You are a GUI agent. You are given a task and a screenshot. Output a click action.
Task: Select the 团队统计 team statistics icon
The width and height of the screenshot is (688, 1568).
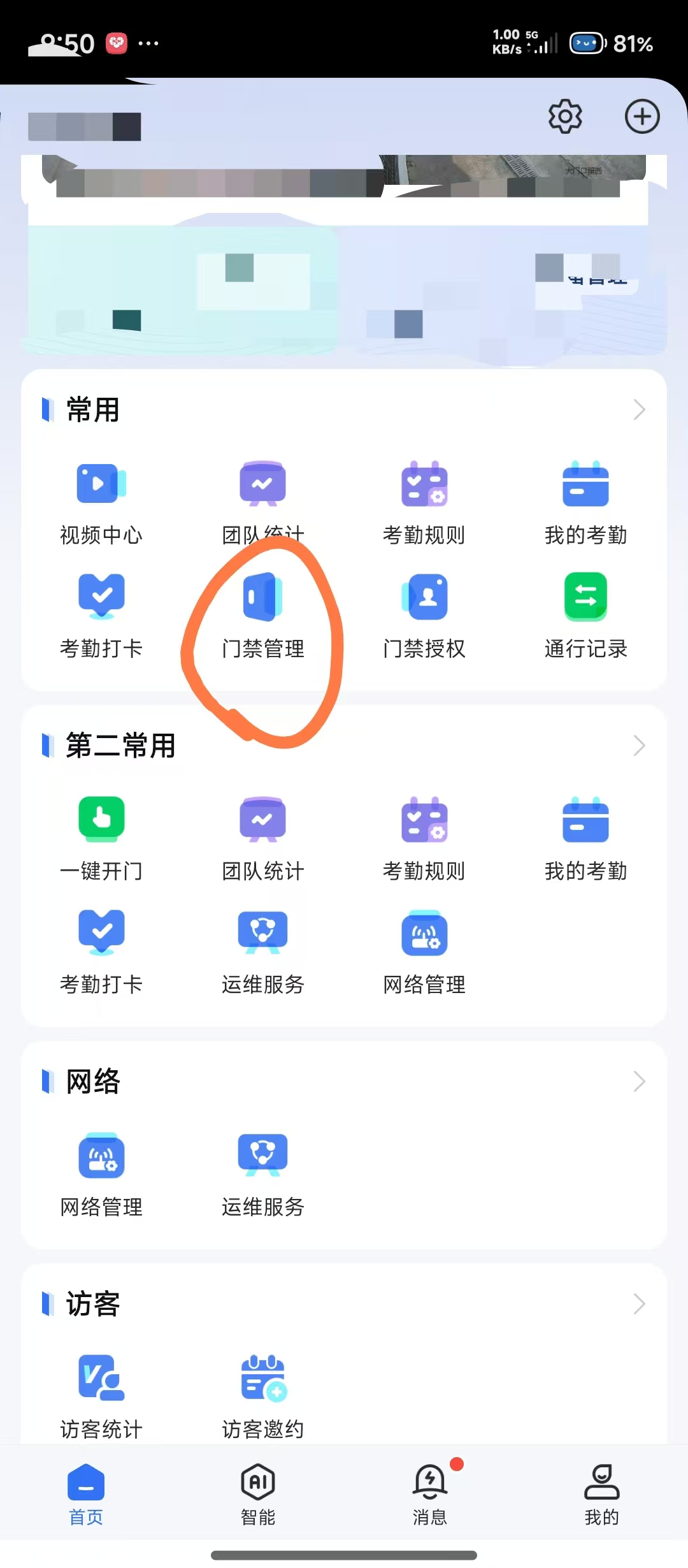[x=263, y=500]
